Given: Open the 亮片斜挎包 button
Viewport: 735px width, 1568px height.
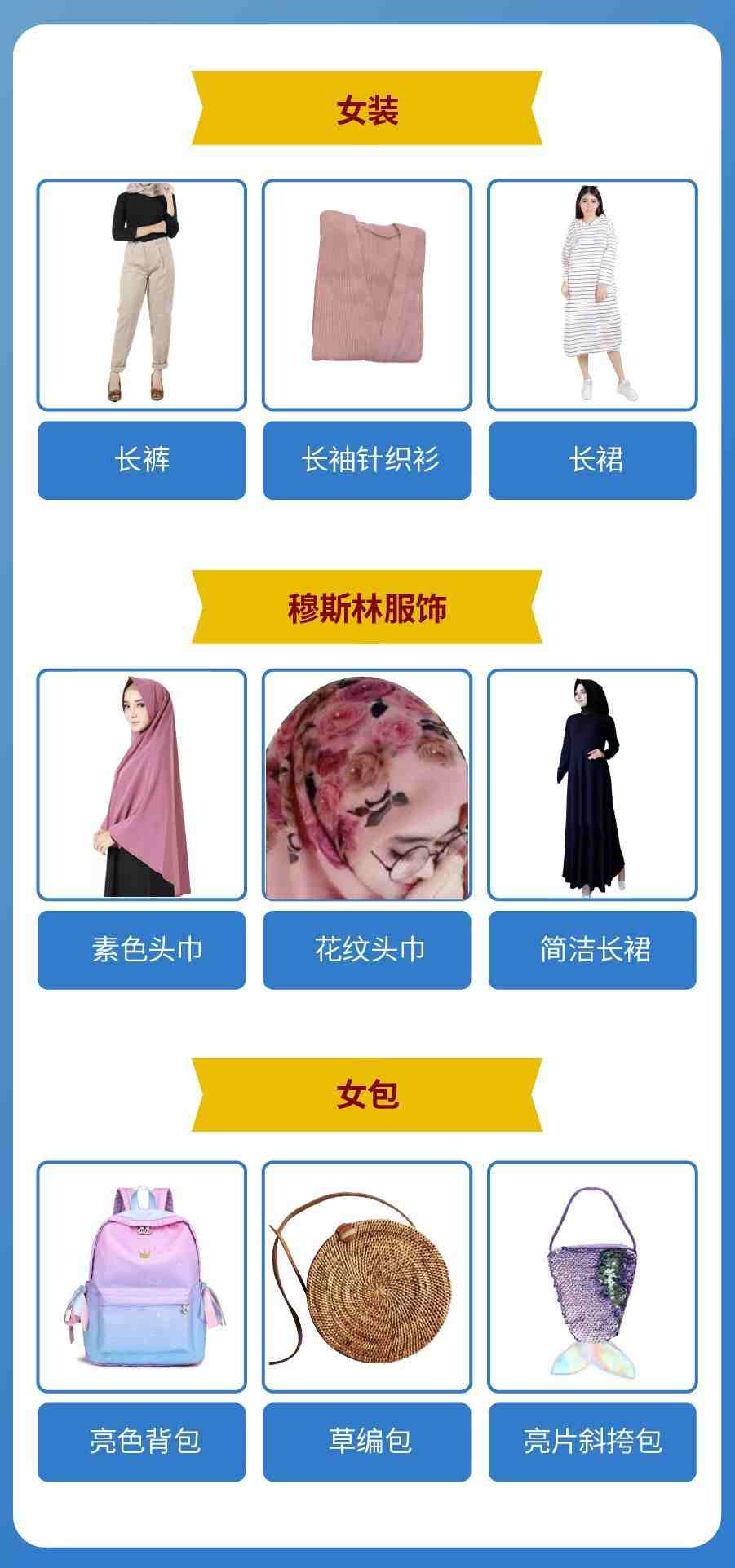Looking at the screenshot, I should 592,1442.
